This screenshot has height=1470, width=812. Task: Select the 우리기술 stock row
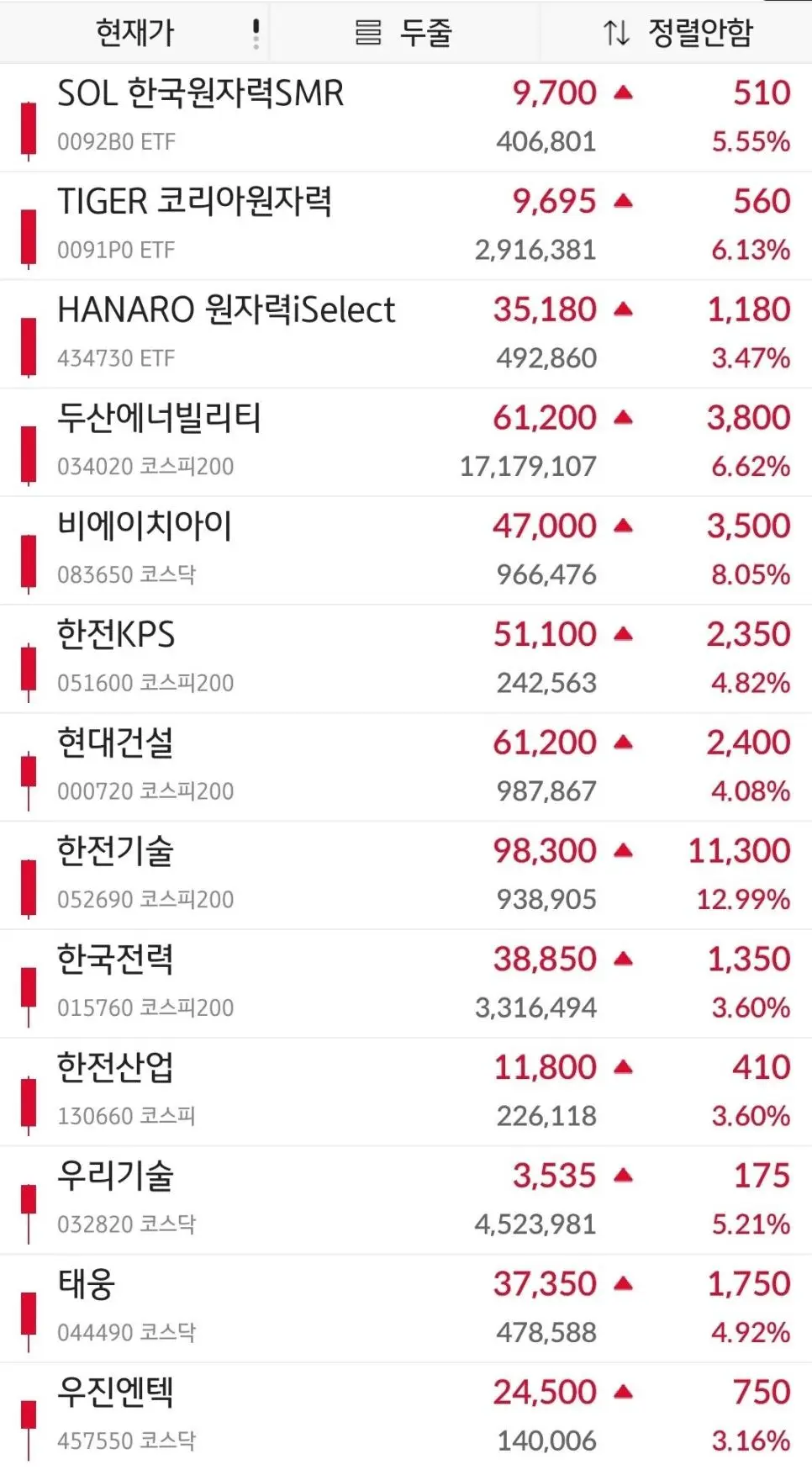point(406,1200)
